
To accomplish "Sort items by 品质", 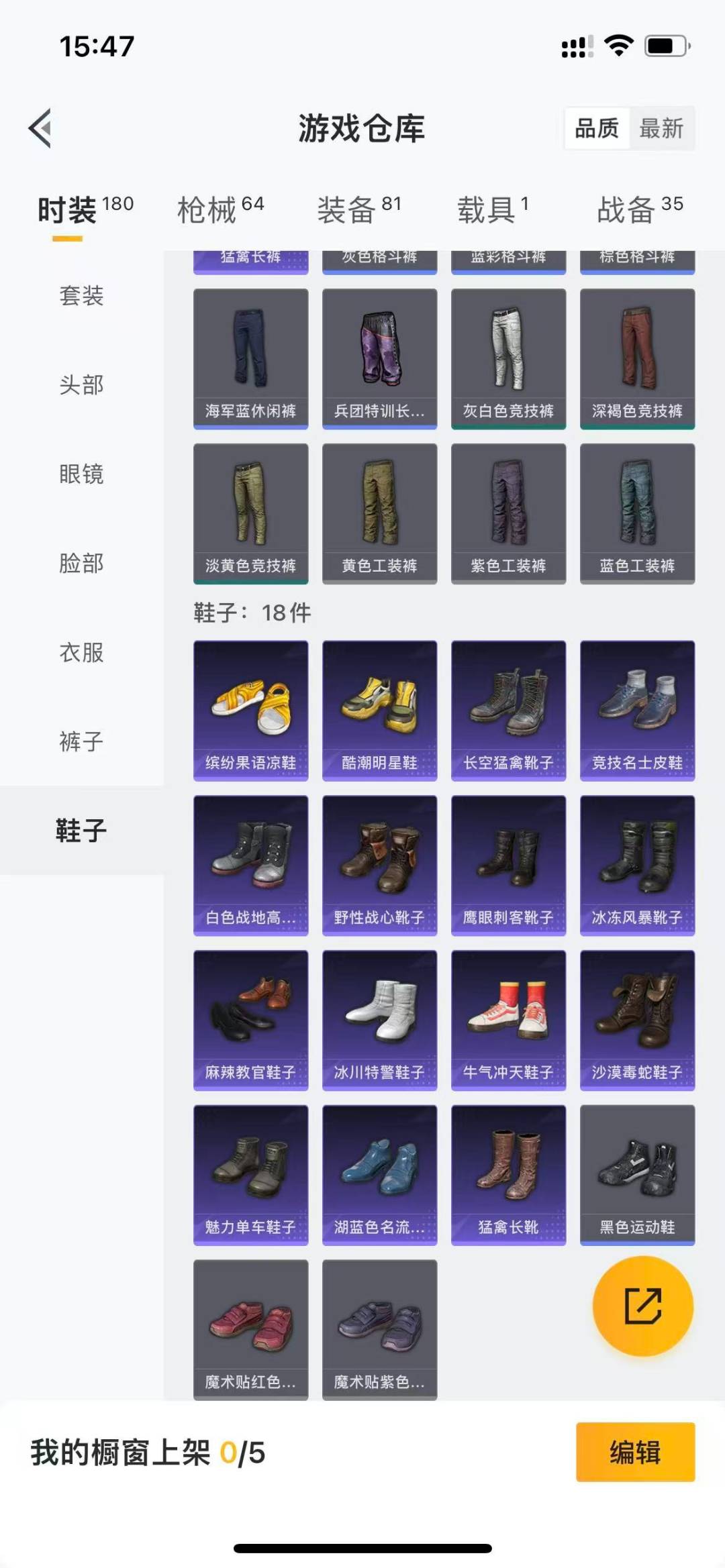I will tap(596, 128).
